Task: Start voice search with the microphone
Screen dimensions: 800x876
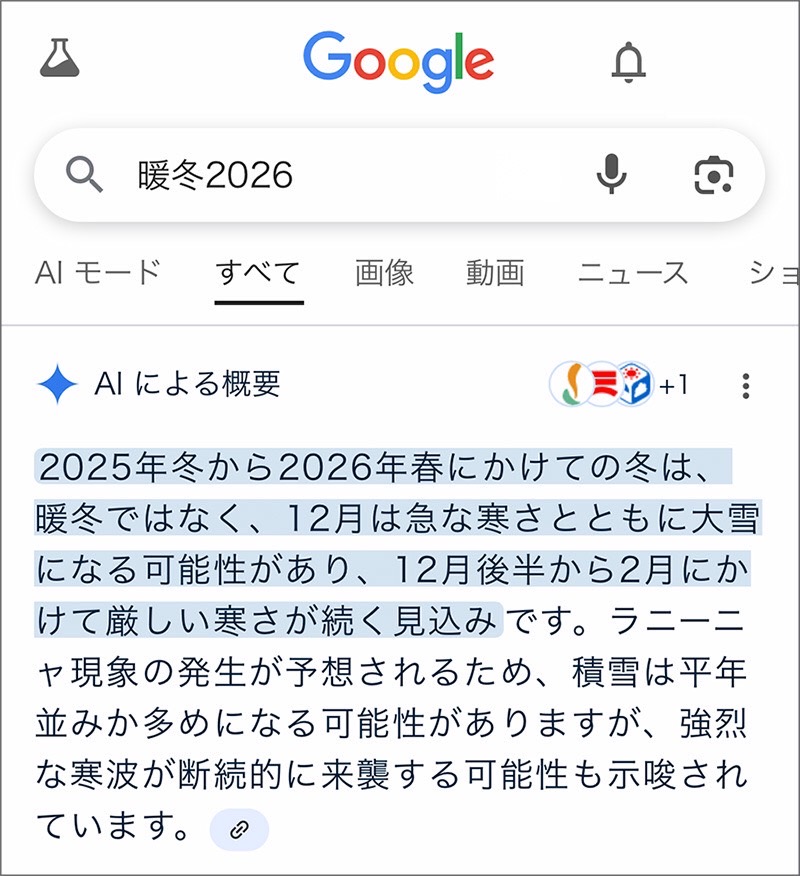Action: [x=611, y=176]
